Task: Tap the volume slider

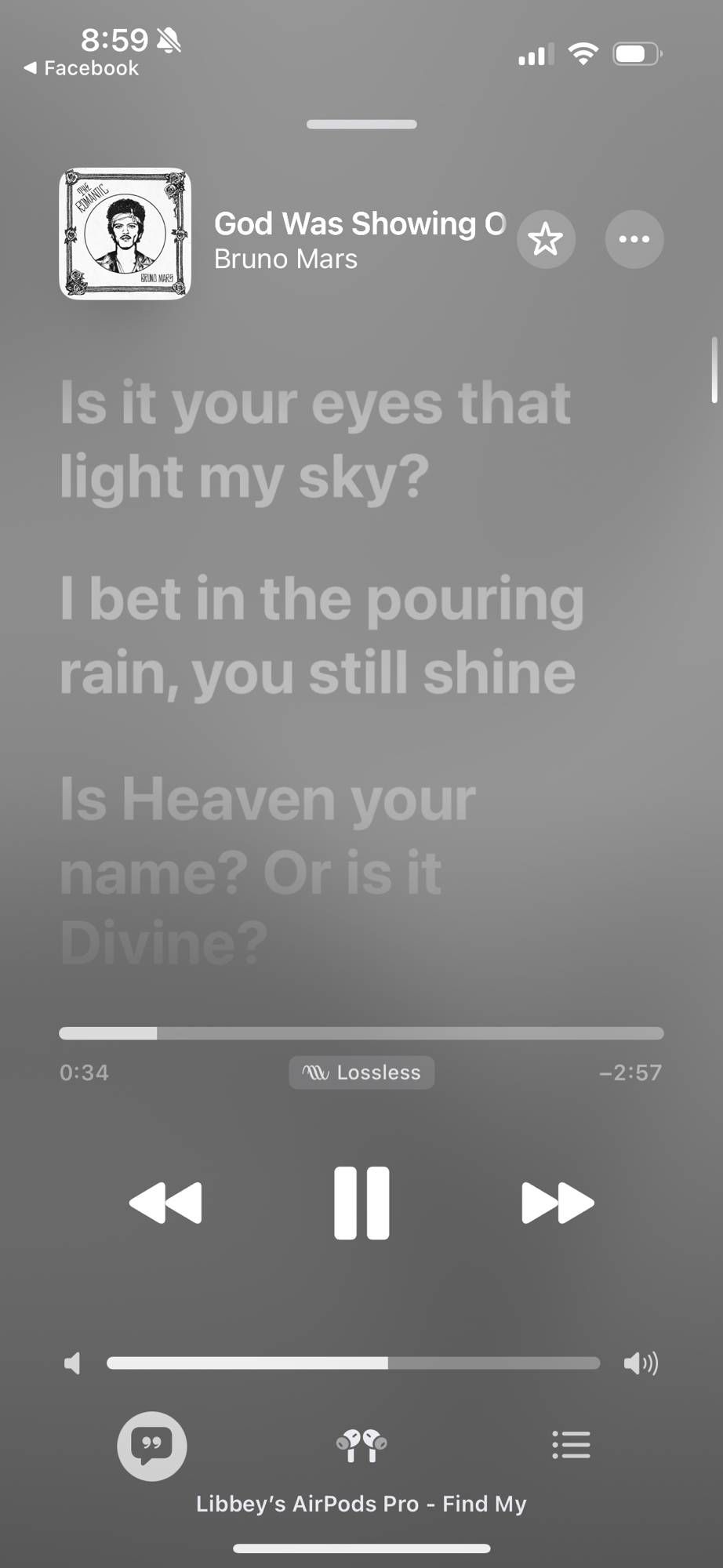Action: click(x=353, y=1363)
